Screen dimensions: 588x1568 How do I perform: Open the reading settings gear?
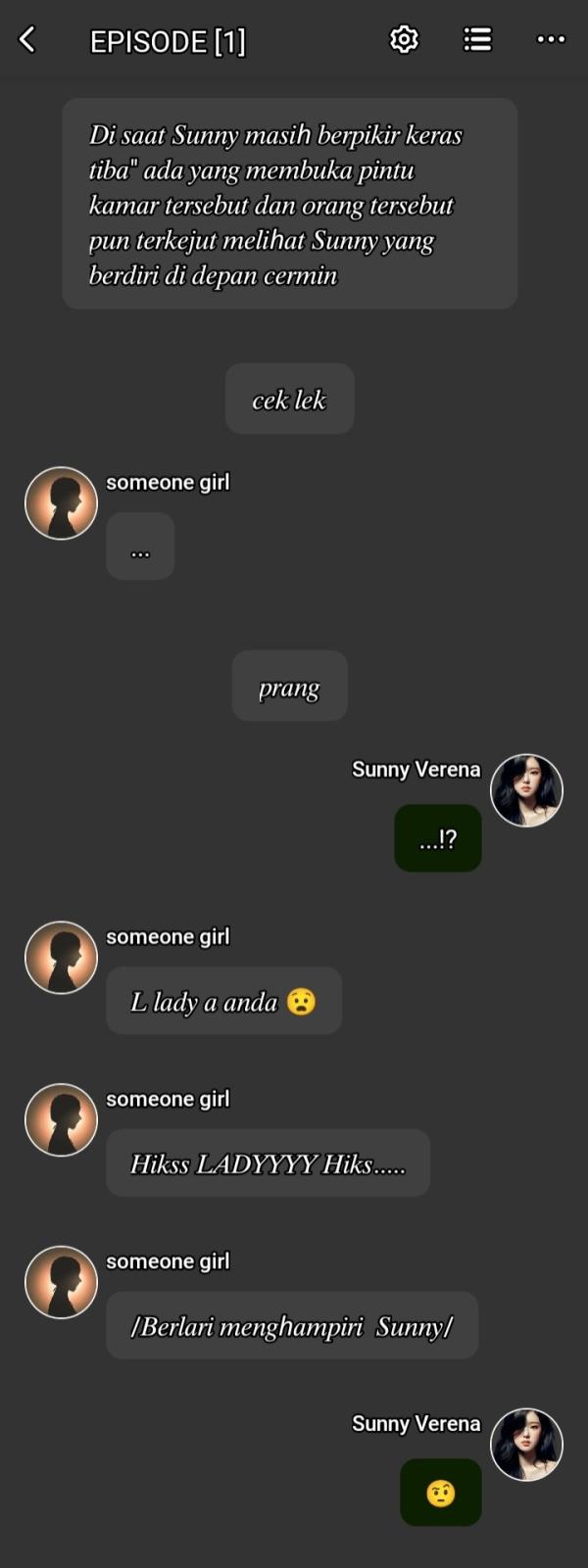click(x=404, y=39)
